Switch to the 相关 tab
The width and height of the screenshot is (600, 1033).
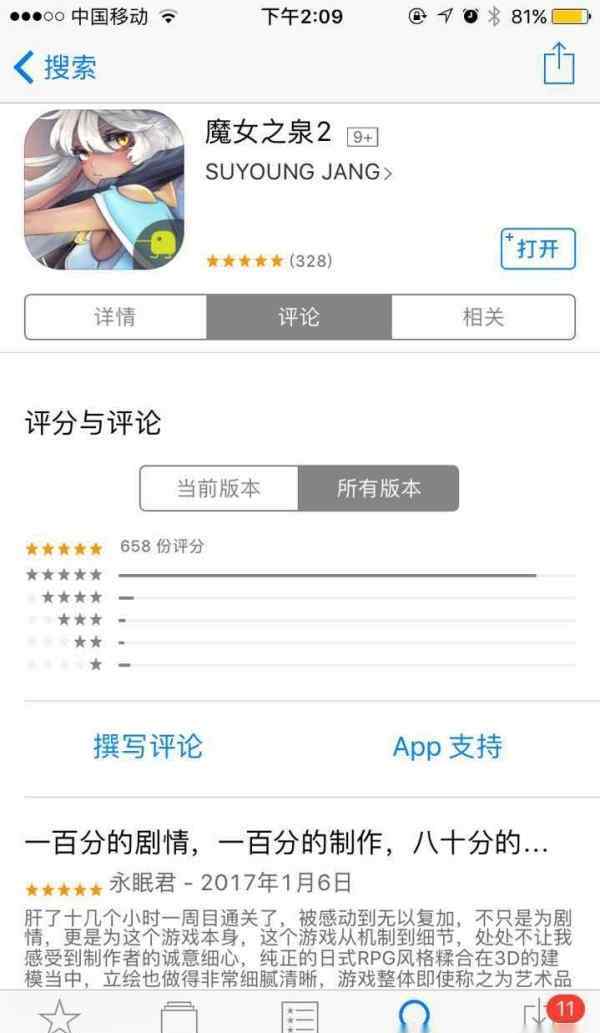(483, 317)
